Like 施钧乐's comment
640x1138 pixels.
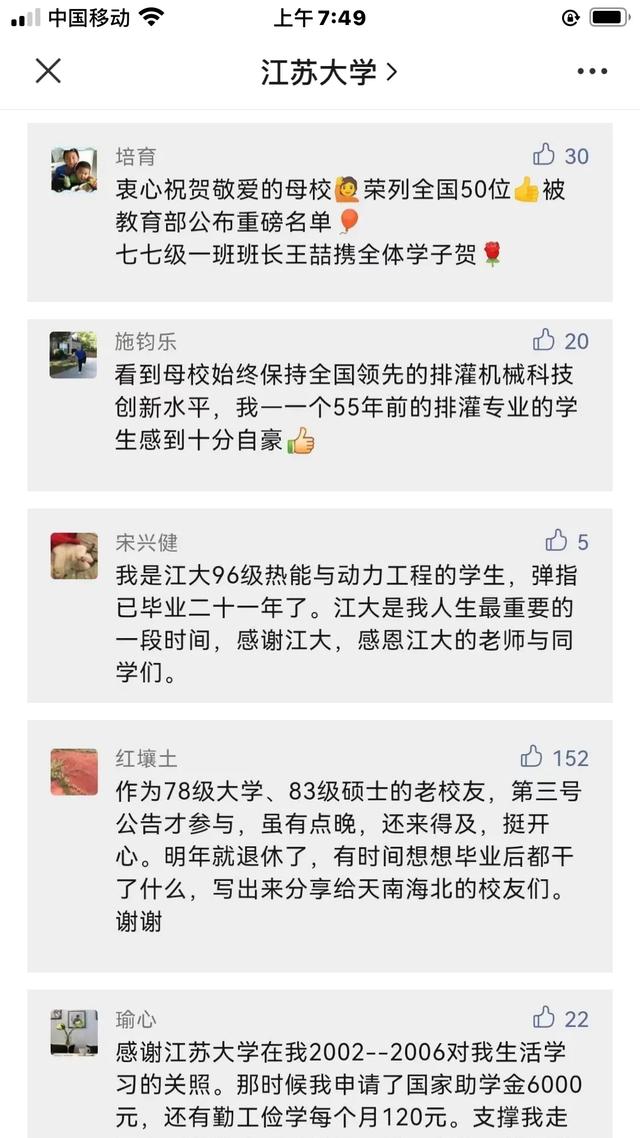click(544, 340)
